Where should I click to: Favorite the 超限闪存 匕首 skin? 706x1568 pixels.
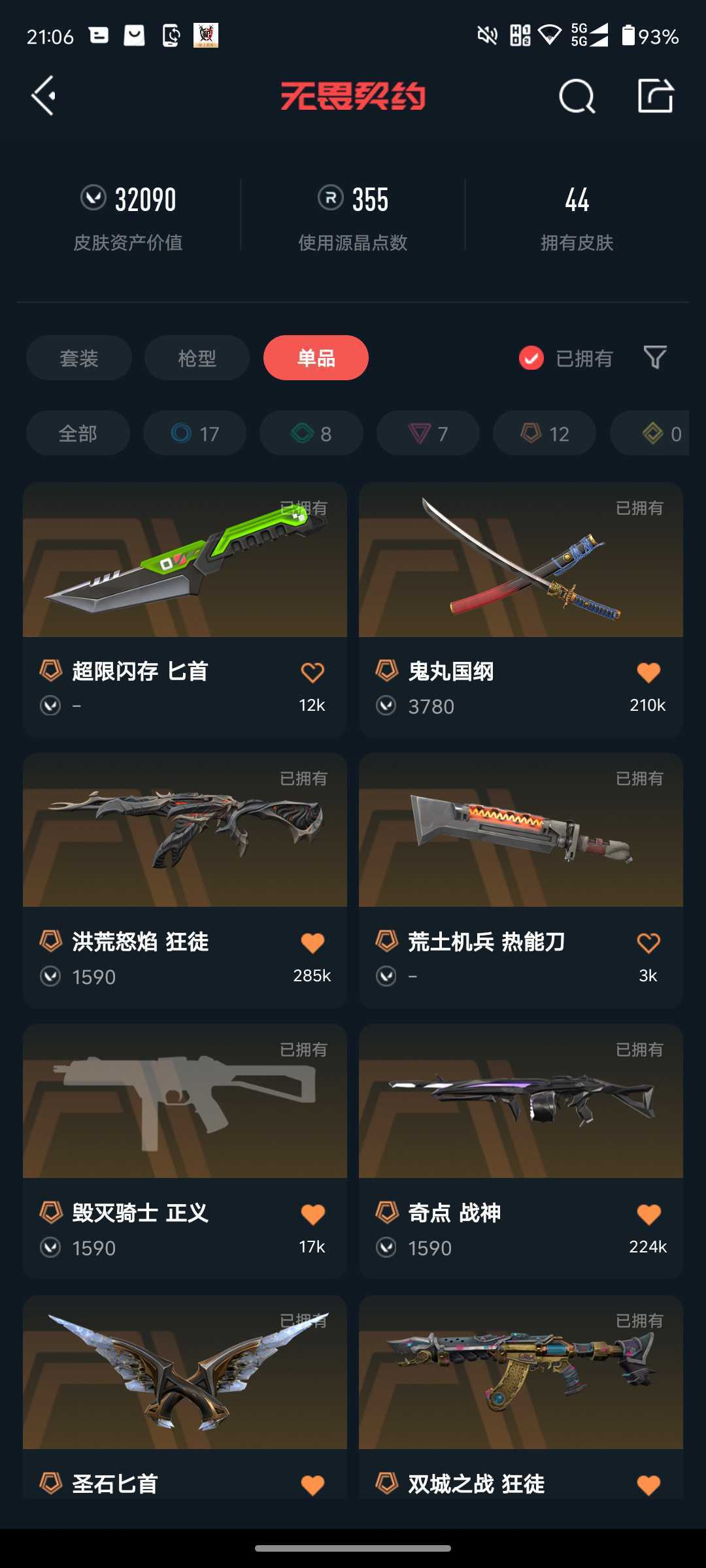coord(312,671)
